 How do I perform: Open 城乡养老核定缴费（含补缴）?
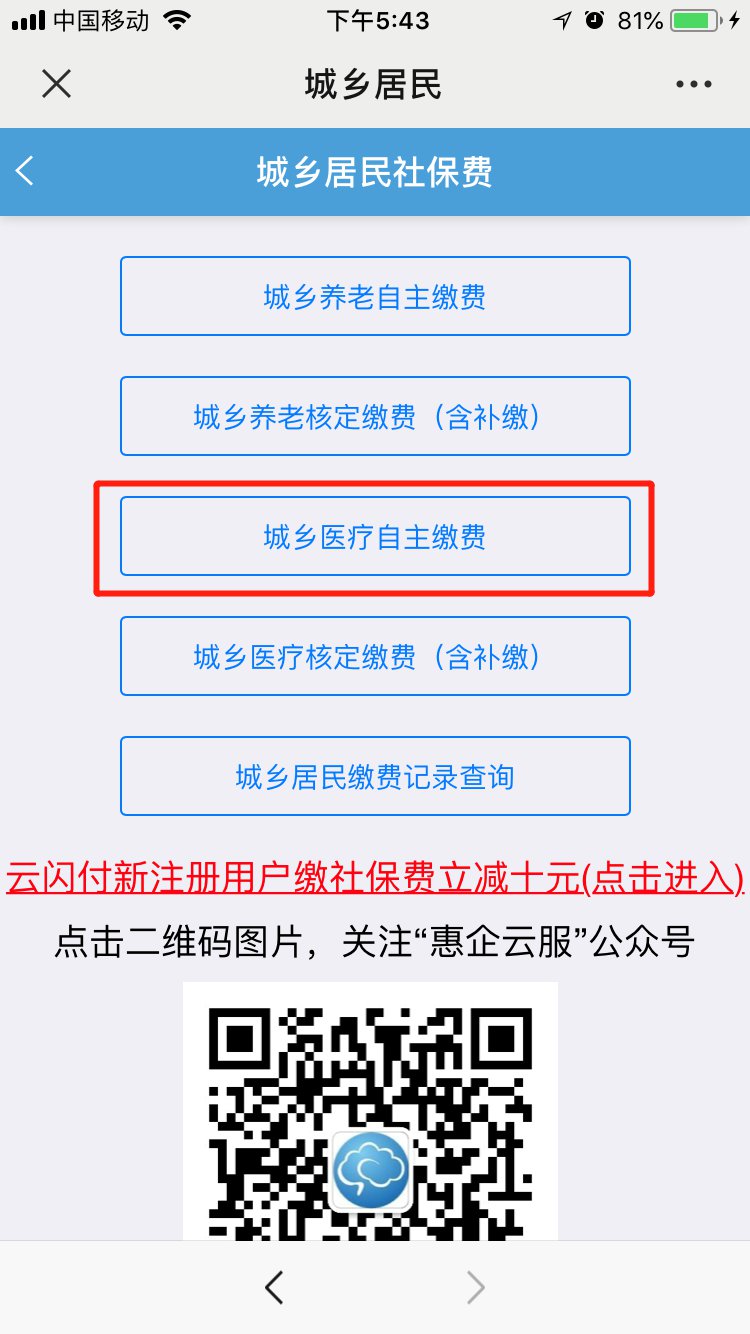[375, 417]
